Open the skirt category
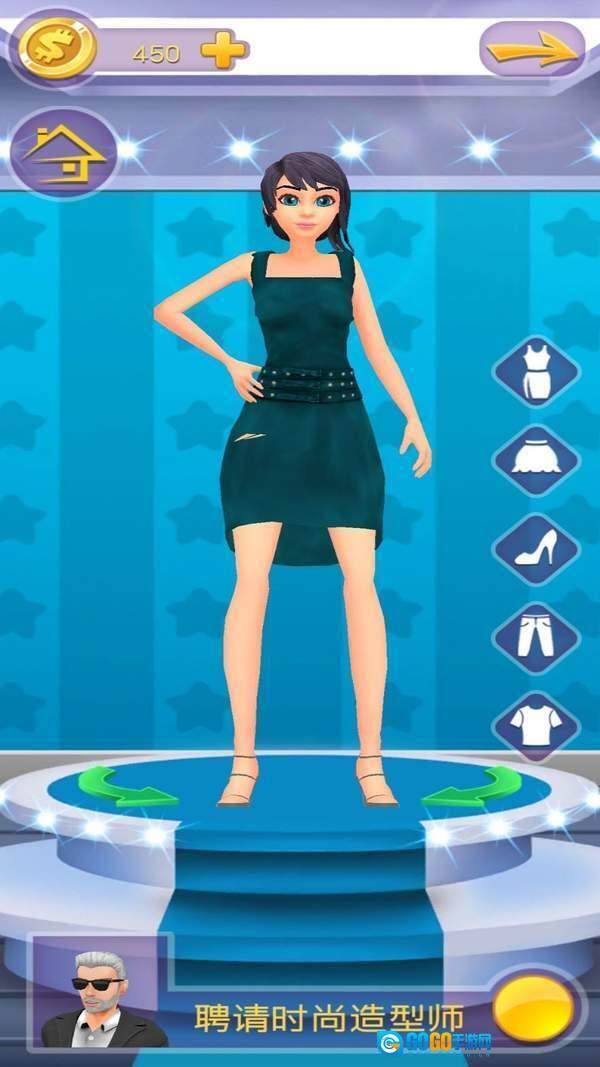This screenshot has height=1067, width=600. (x=536, y=460)
